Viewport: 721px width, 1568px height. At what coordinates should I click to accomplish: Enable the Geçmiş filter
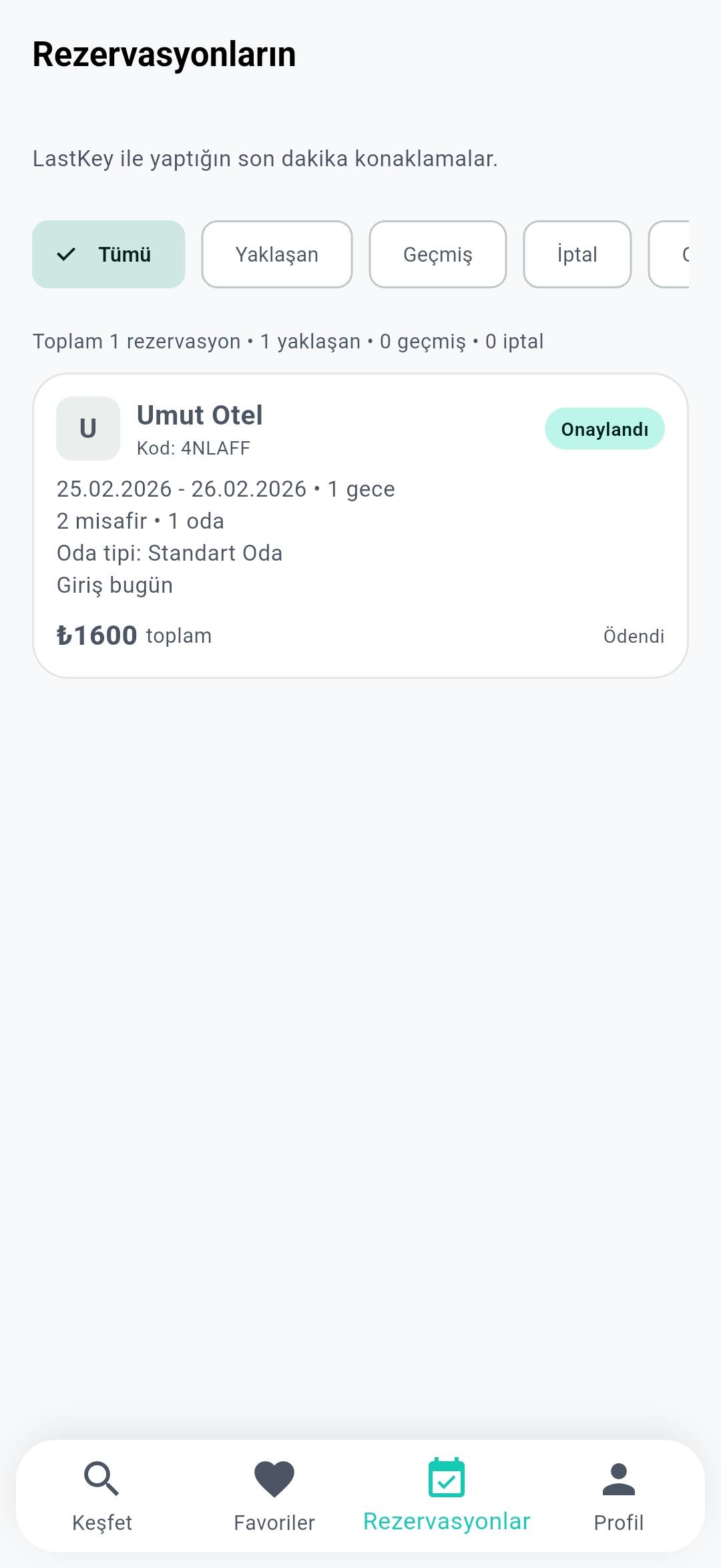coord(438,254)
